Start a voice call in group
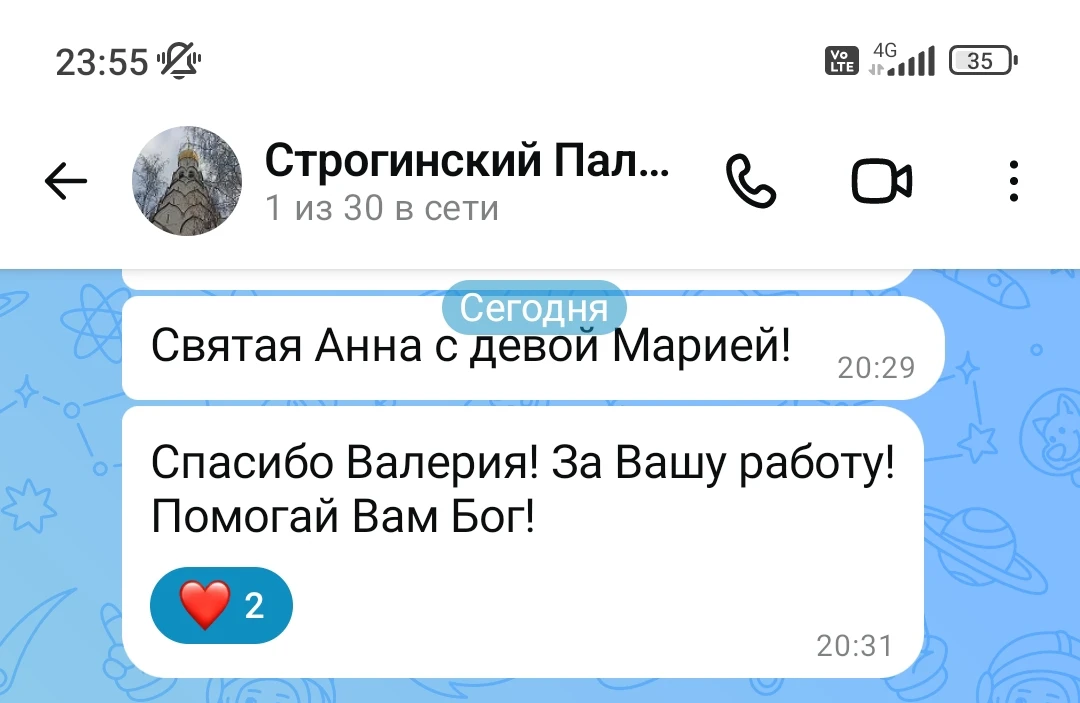The width and height of the screenshot is (1080, 703). click(751, 182)
